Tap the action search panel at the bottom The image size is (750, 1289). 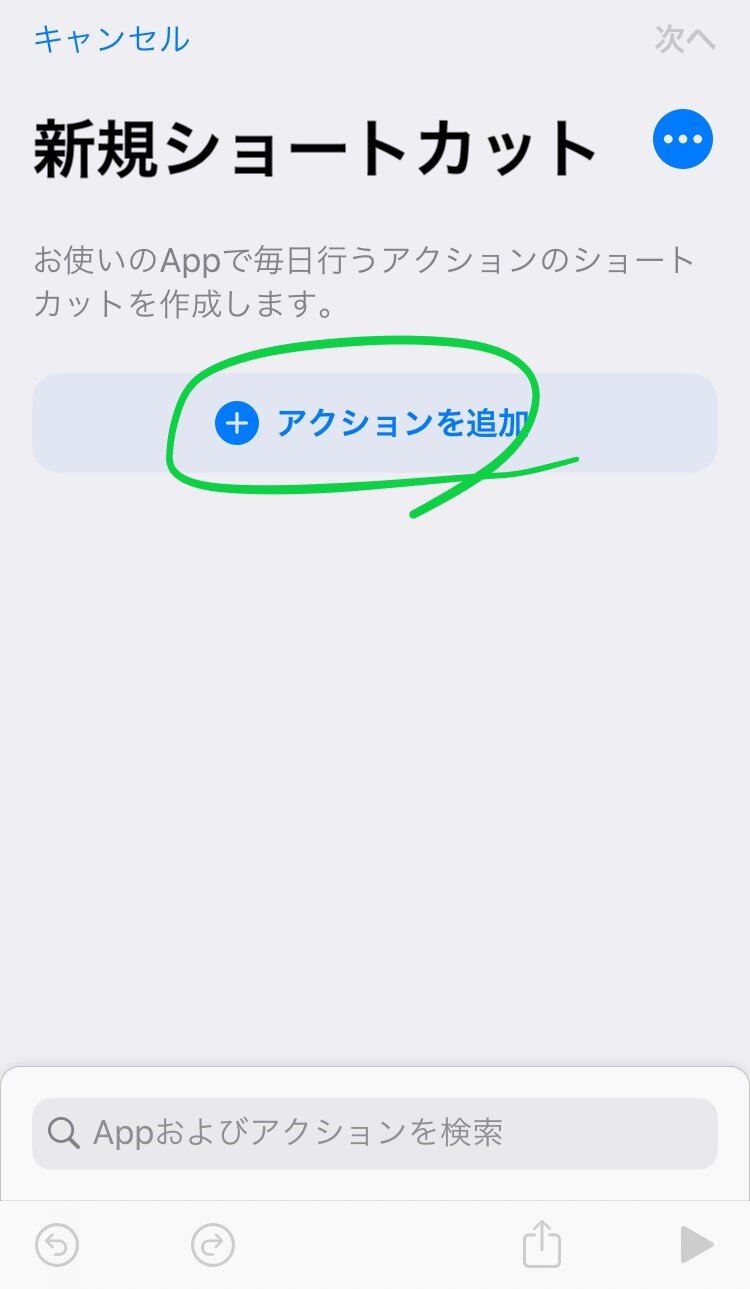click(375, 1133)
